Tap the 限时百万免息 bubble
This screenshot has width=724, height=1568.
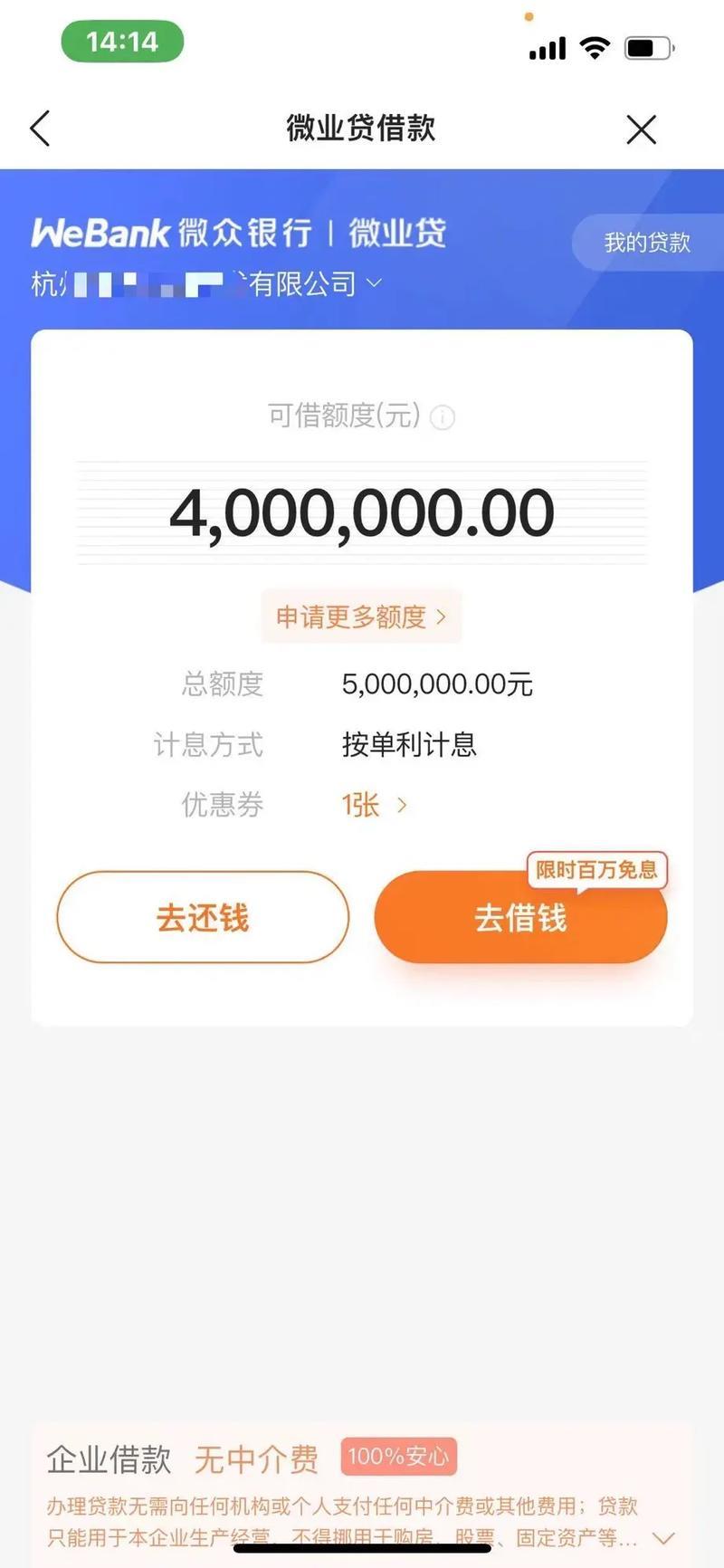598,871
